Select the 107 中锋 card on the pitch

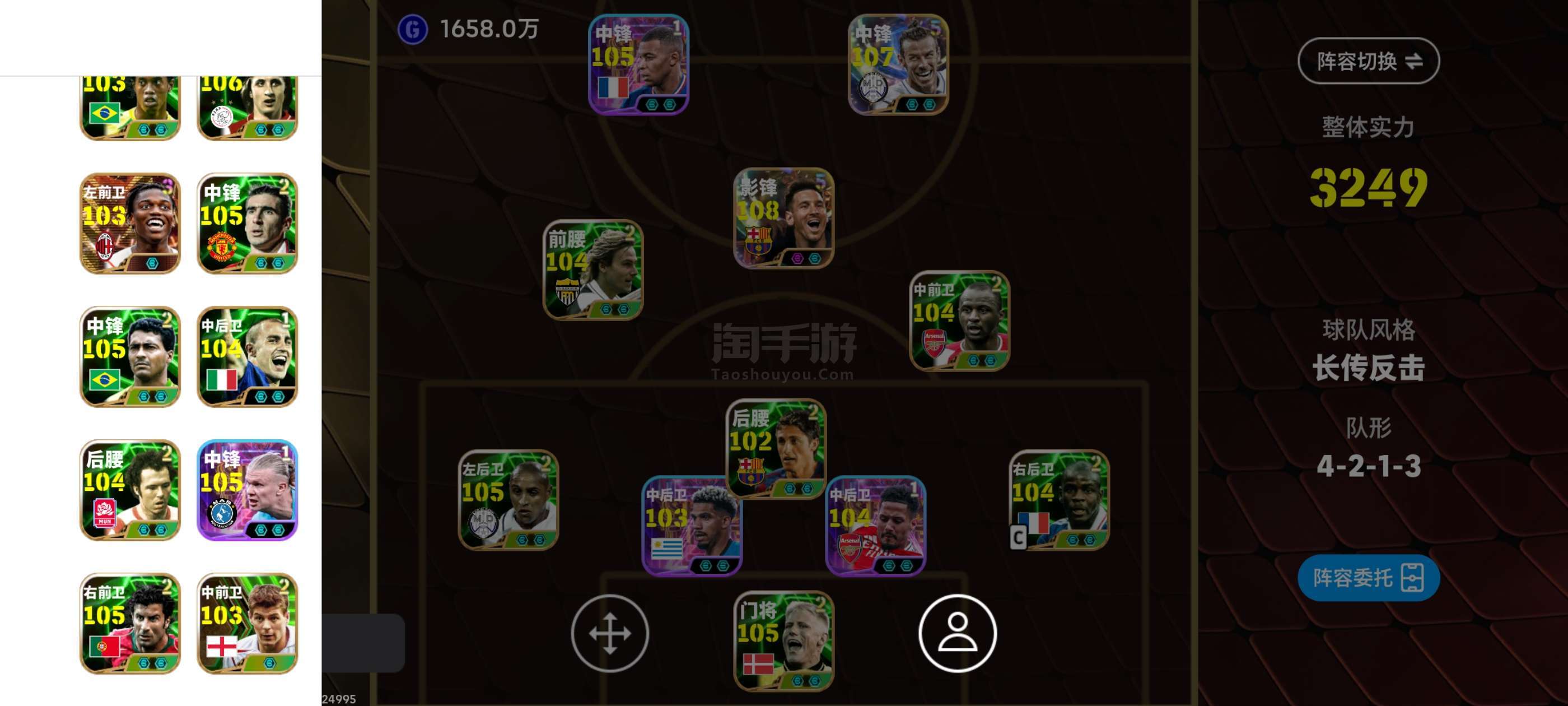pyautogui.click(x=898, y=64)
